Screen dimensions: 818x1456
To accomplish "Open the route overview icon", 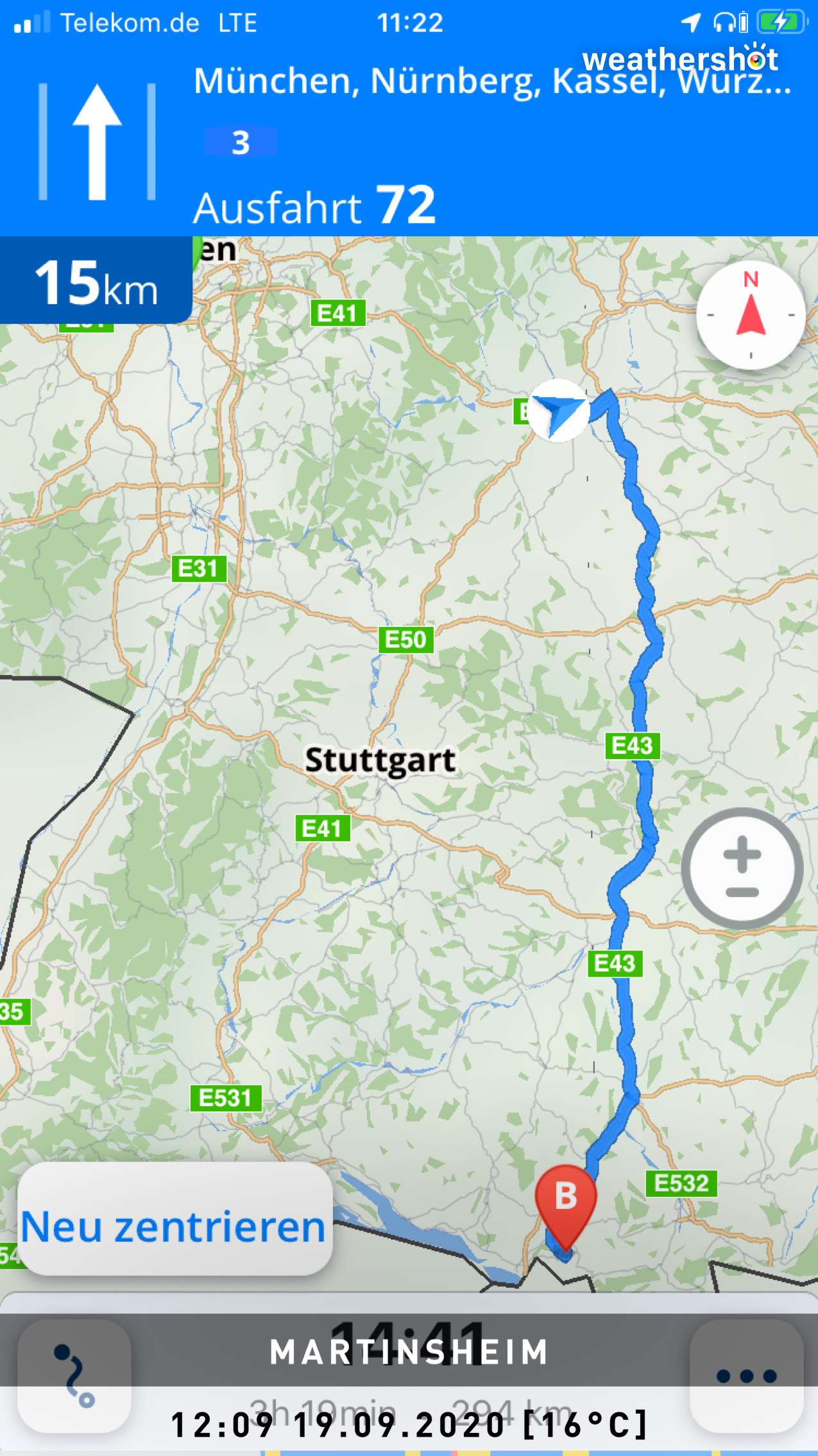I will pos(74,1375).
